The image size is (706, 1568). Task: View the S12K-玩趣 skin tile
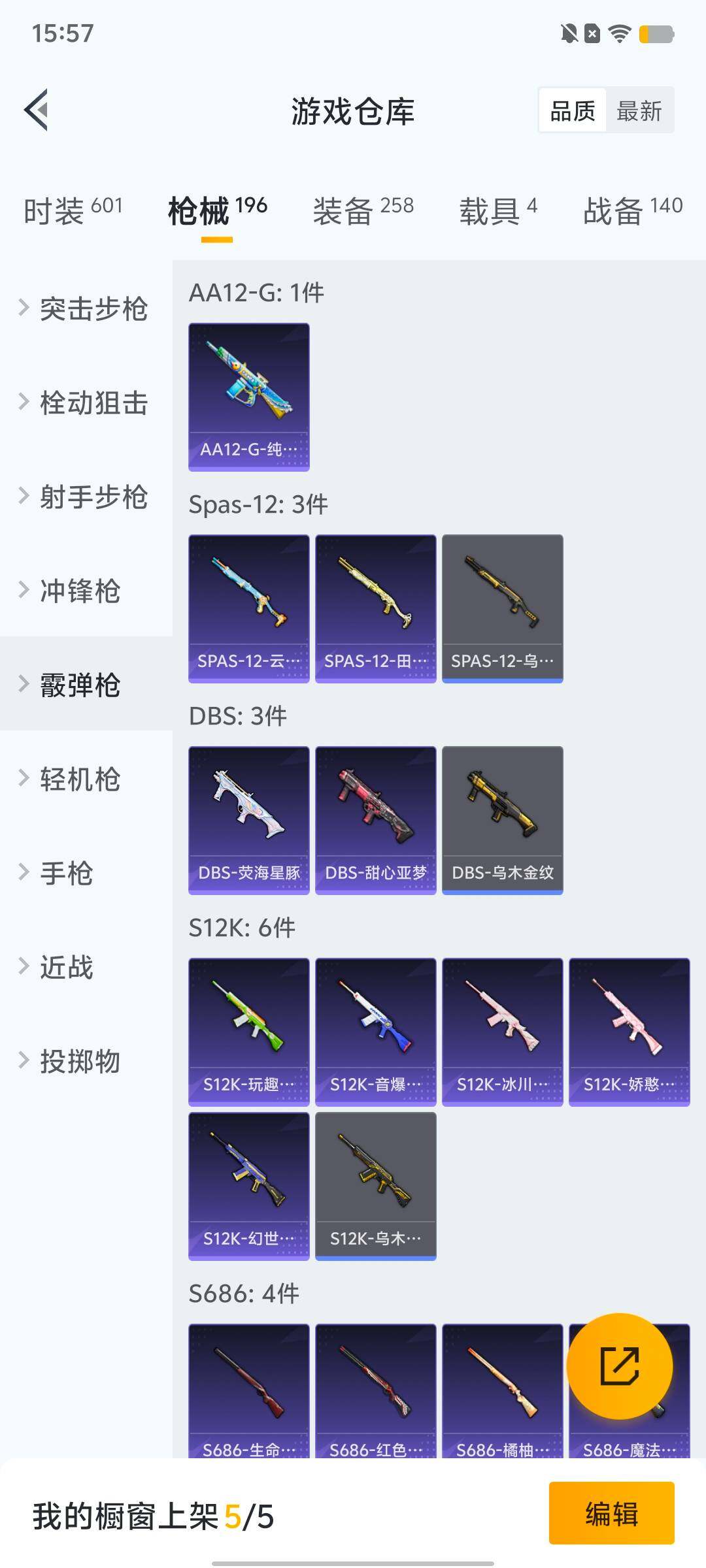click(248, 1032)
